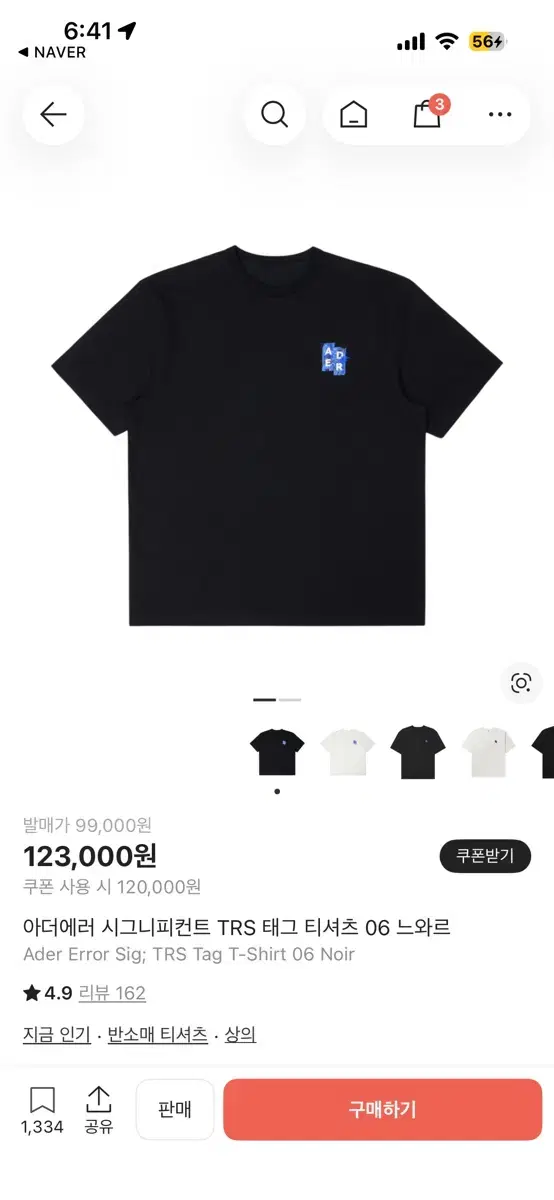This screenshot has height=1200, width=554.
Task: Open the 지금 인기 link
Action: (x=56, y=1035)
